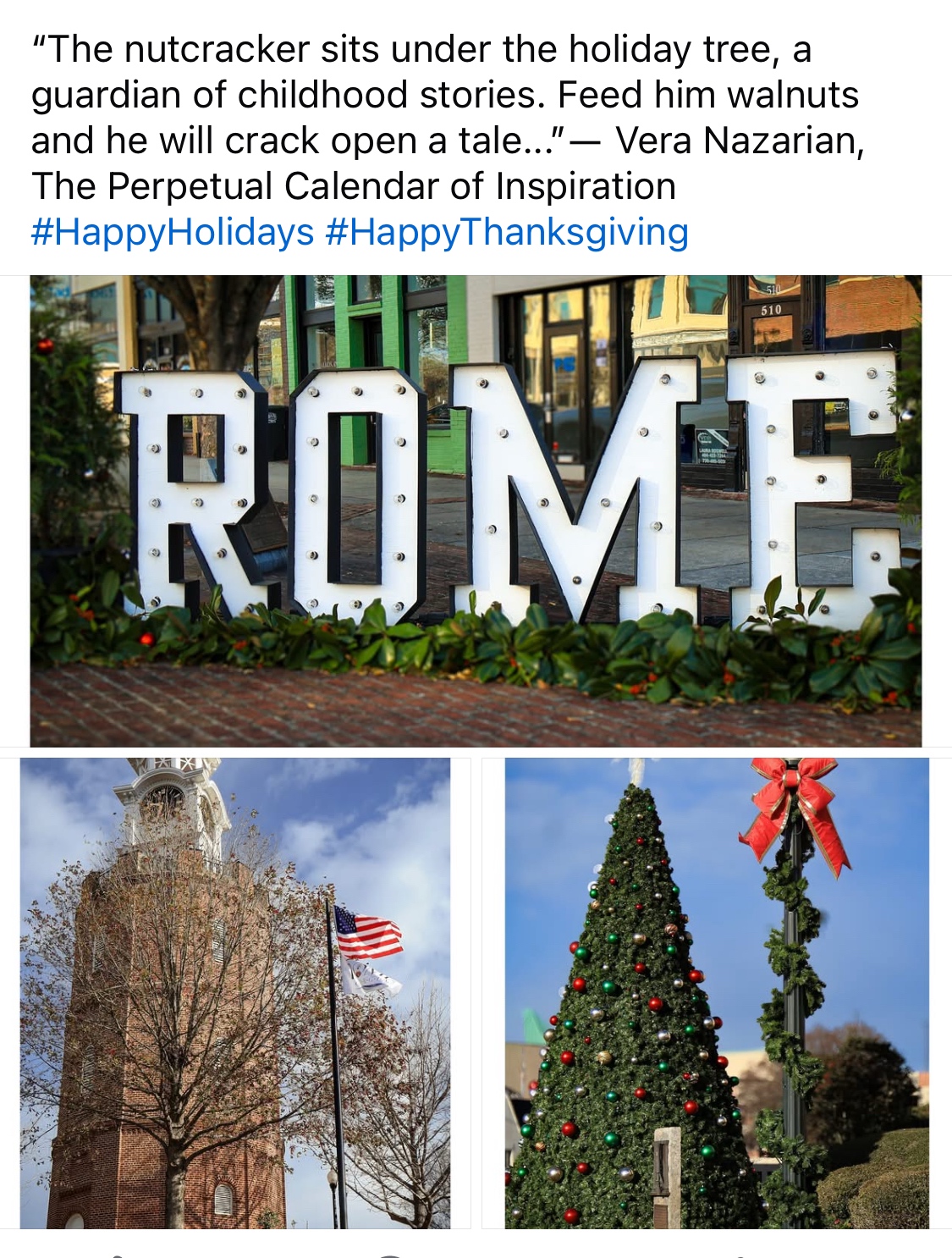Open the #HappyThanksgiving hashtag
The image size is (952, 1258).
[x=506, y=232]
